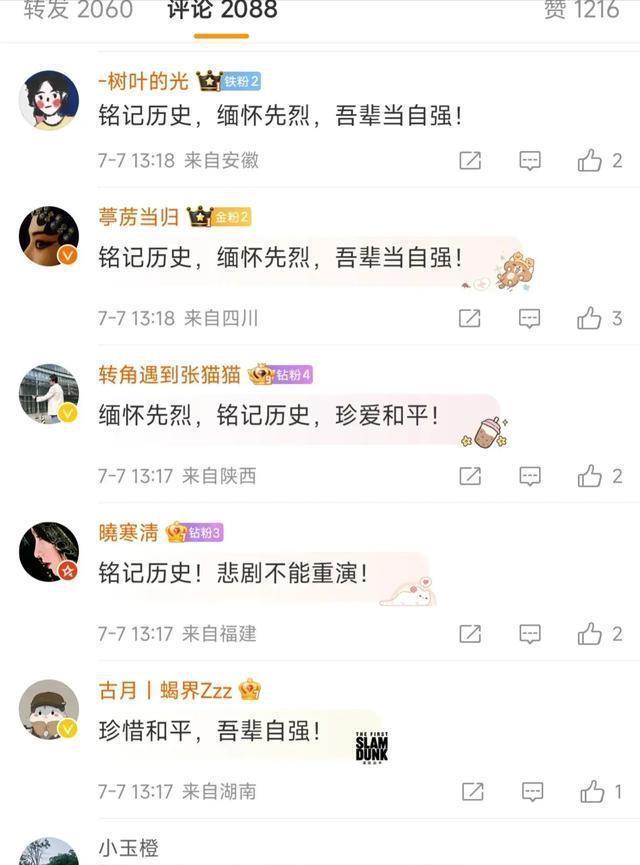
Task: Open 曉寒清's profile via avatar
Action: click(x=49, y=551)
